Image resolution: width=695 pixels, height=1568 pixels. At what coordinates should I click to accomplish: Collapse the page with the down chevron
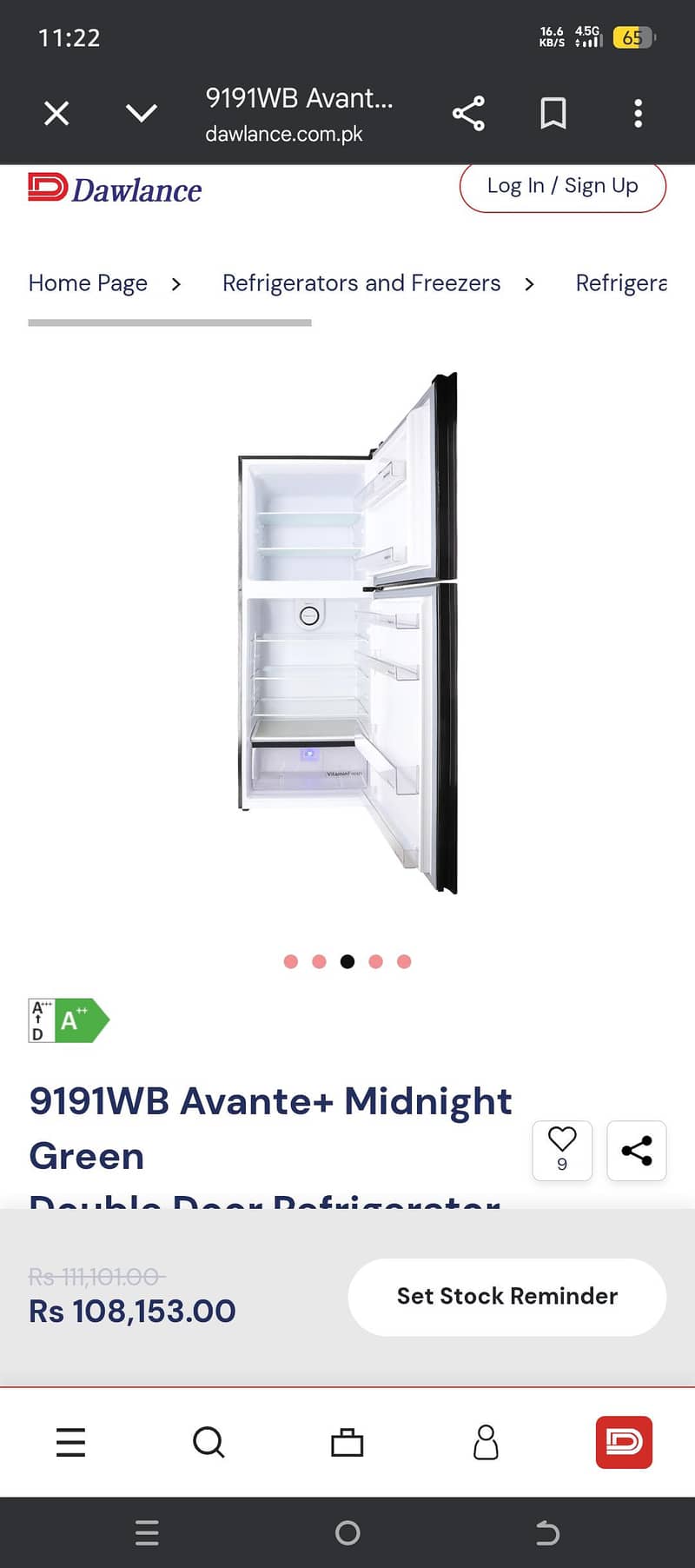[141, 113]
